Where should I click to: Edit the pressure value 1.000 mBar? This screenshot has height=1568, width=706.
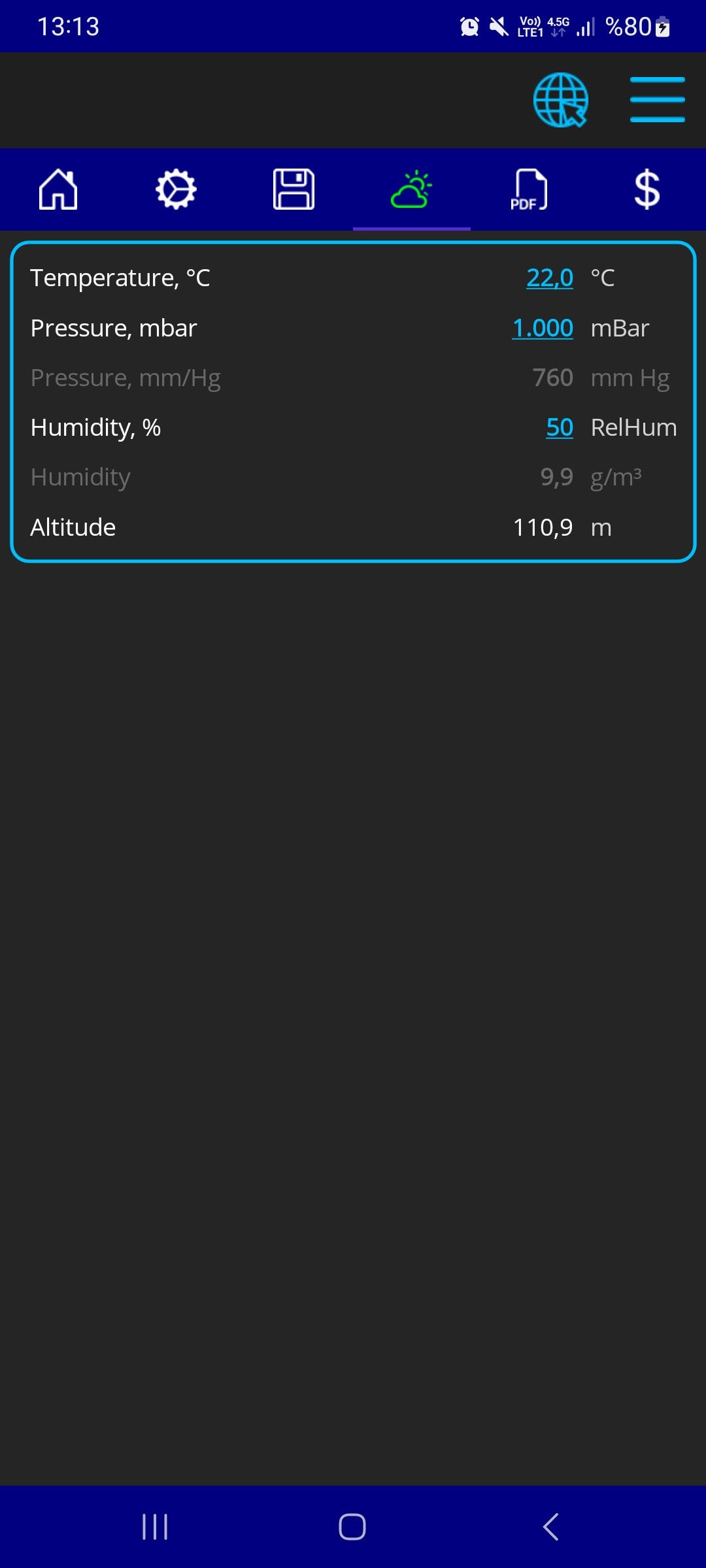(543, 328)
